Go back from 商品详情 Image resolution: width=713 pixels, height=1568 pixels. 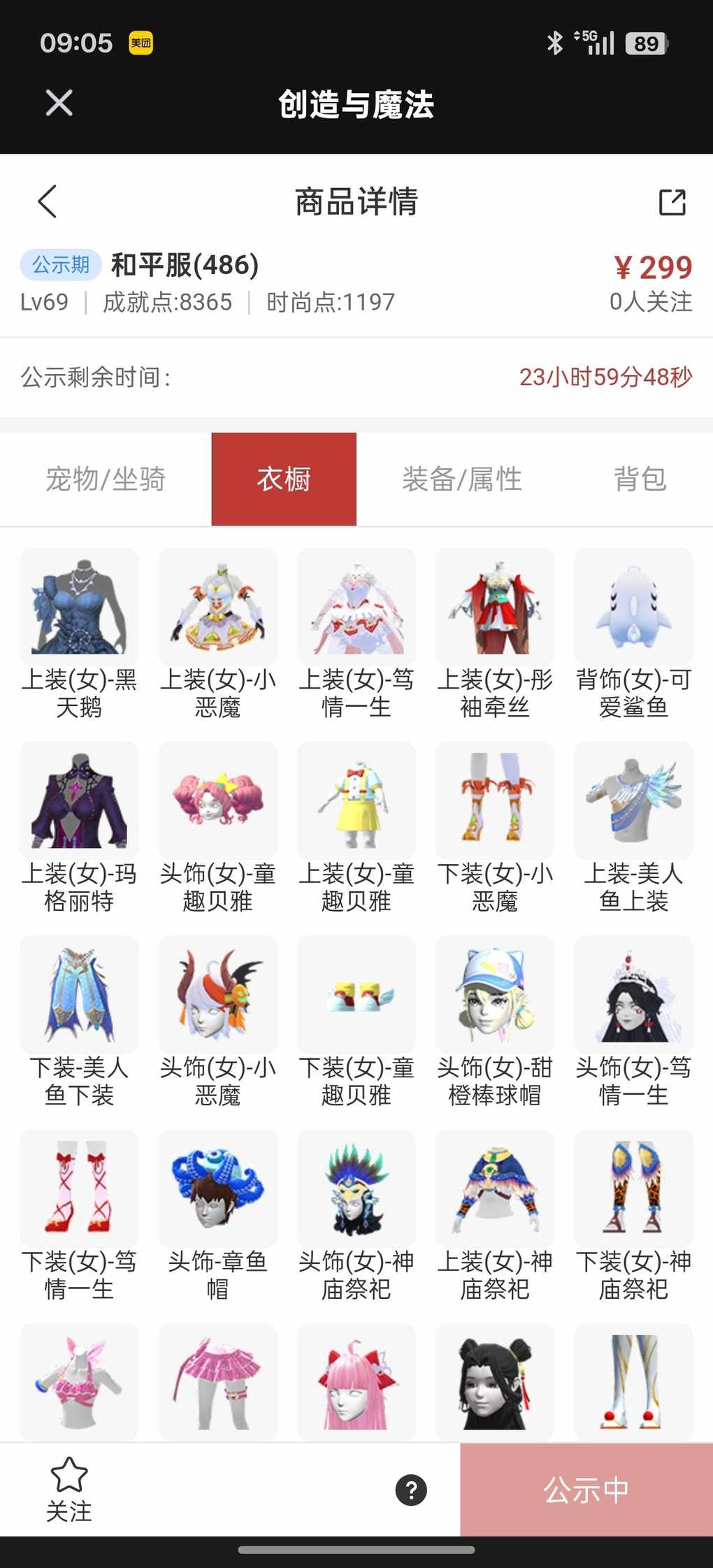48,202
